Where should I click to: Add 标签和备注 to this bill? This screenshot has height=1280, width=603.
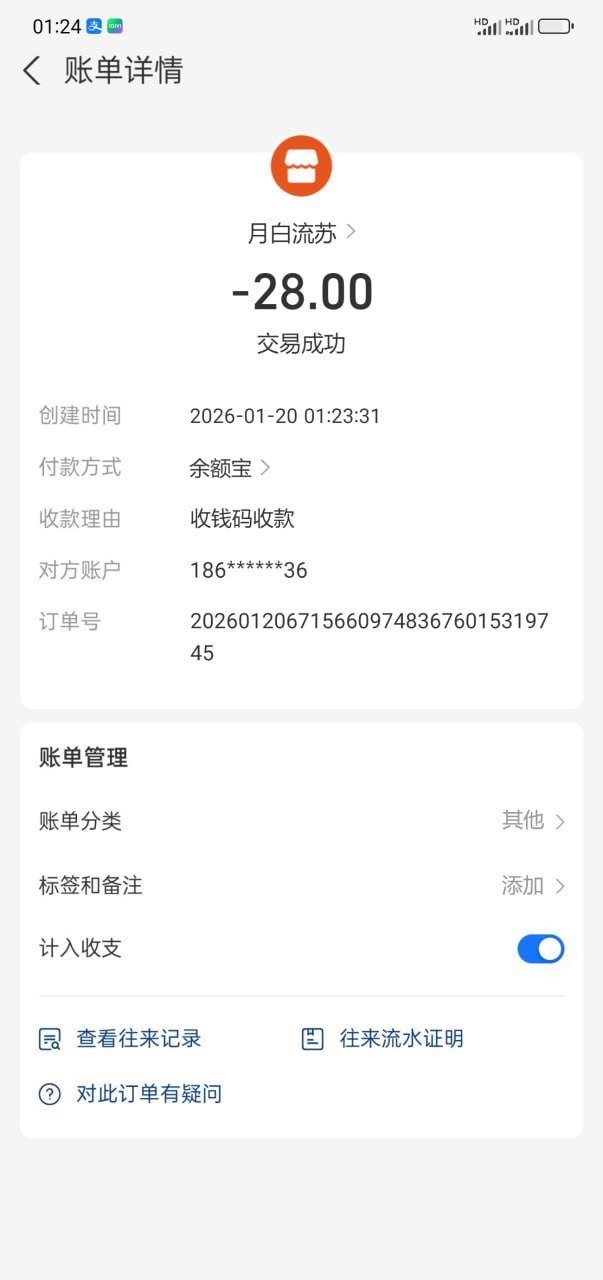tap(532, 885)
